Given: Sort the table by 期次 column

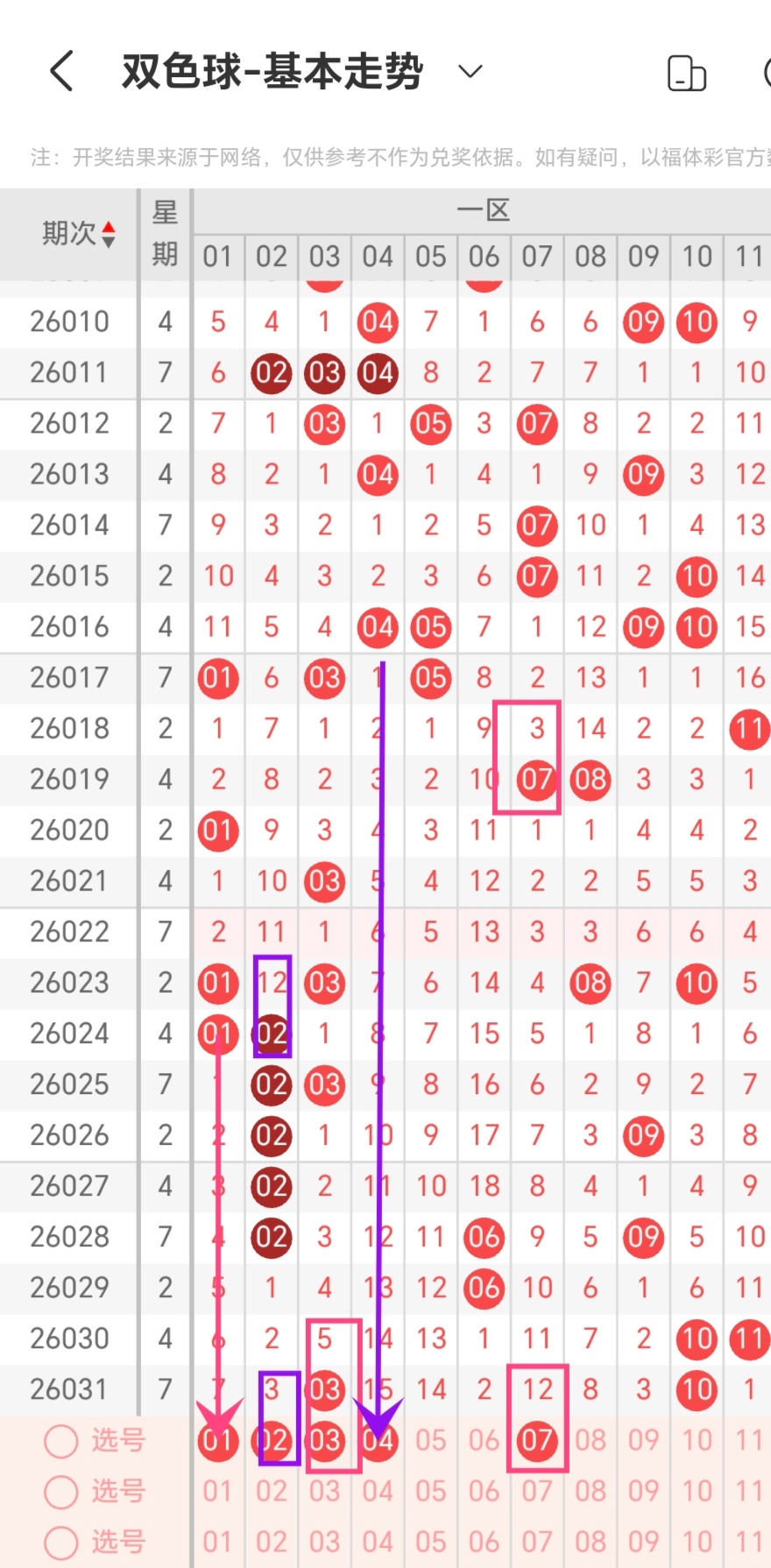Looking at the screenshot, I should (79, 234).
